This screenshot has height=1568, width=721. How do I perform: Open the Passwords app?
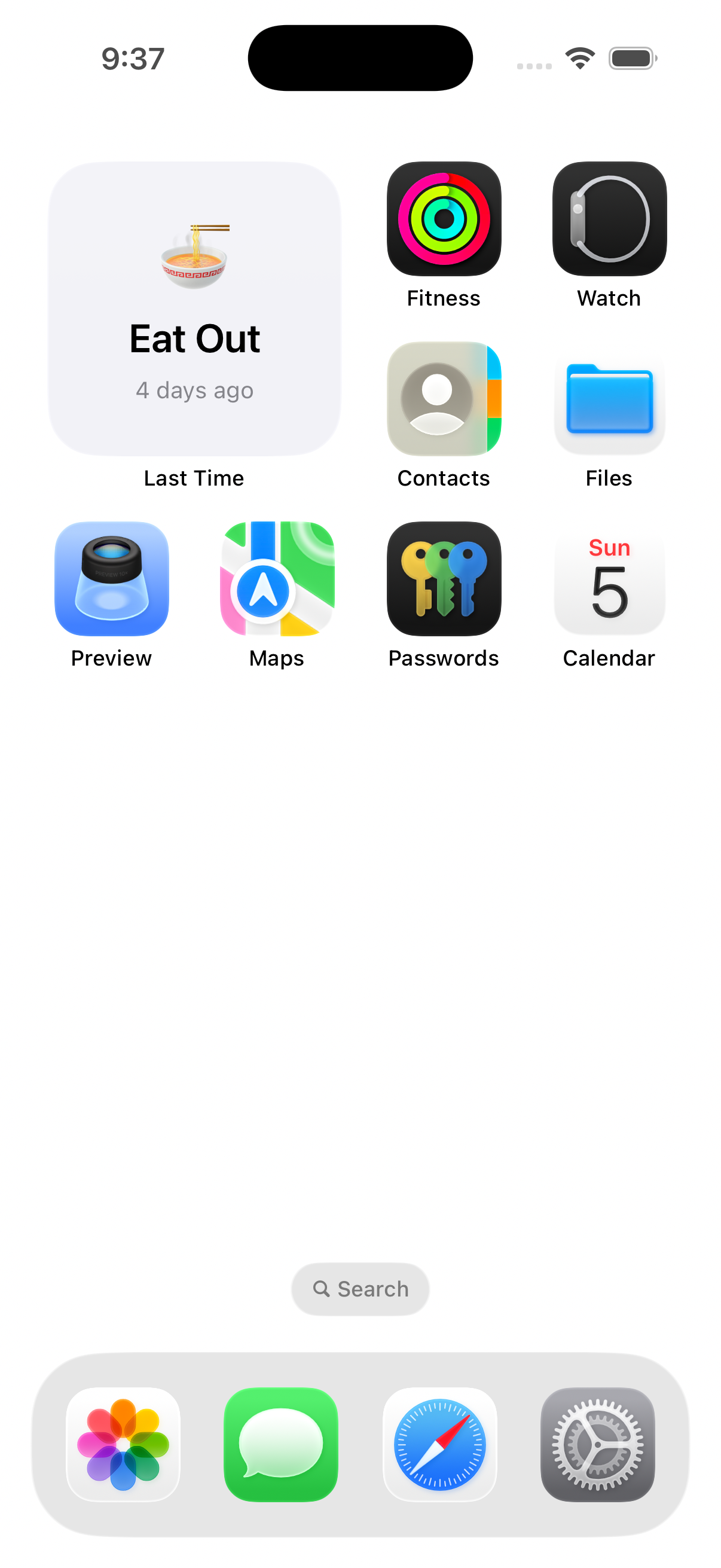(x=444, y=579)
